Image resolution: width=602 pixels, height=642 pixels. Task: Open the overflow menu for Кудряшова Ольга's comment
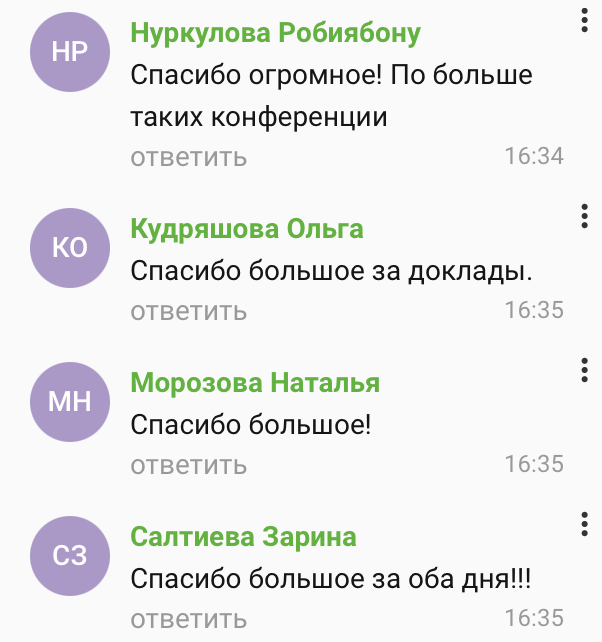coord(584,215)
